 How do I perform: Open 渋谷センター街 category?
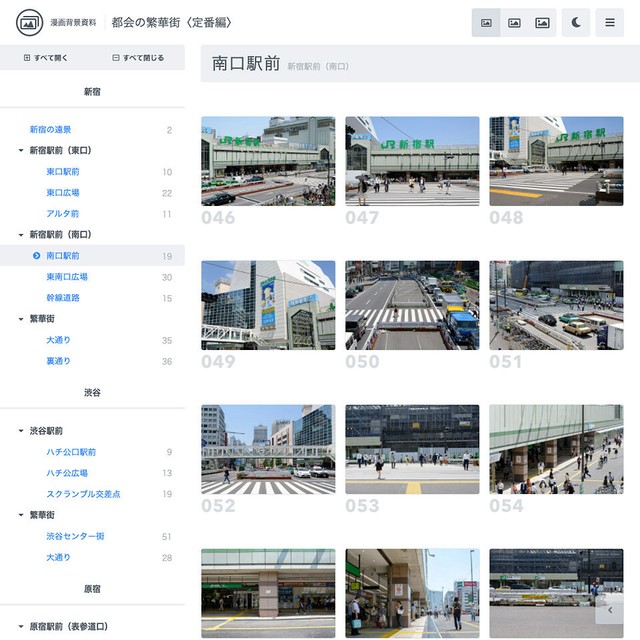tap(75, 536)
